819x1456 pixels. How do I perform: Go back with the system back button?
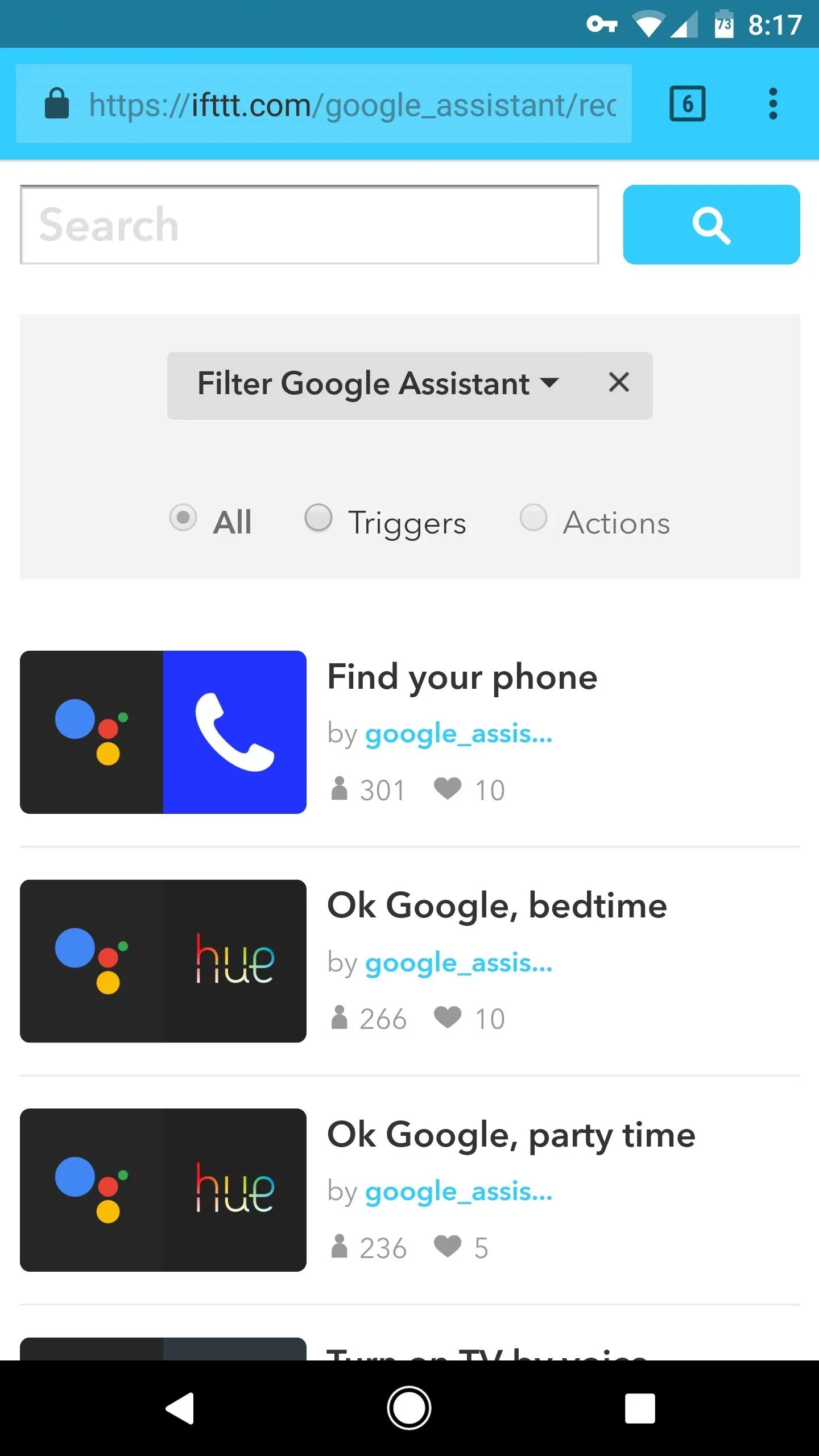coord(180,1408)
